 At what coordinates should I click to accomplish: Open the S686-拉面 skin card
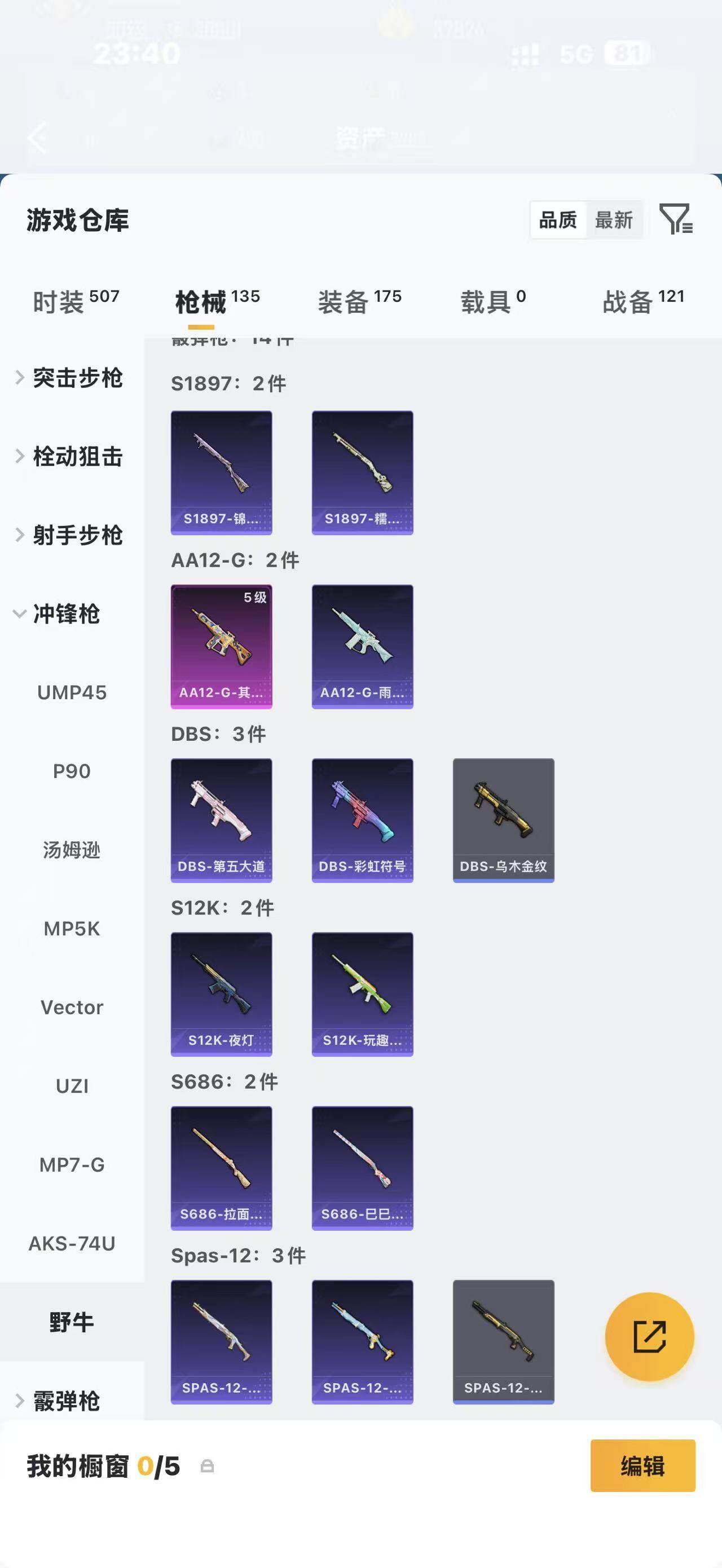point(221,1169)
